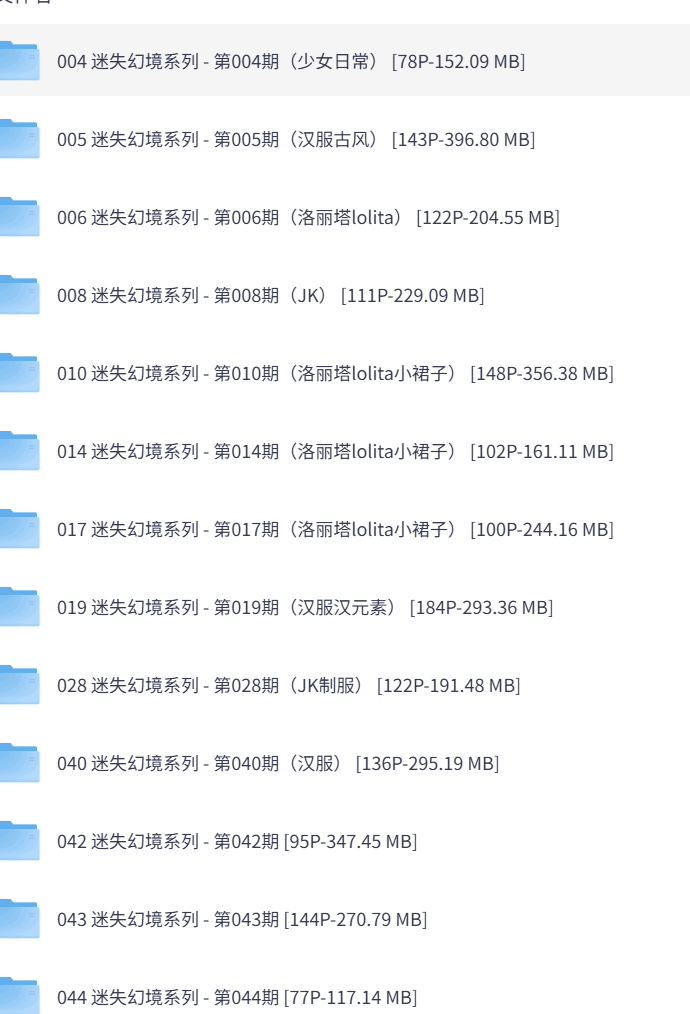Open folder 014 洛丽塔lolita小裙子
This screenshot has width=690, height=1014.
[334, 451]
